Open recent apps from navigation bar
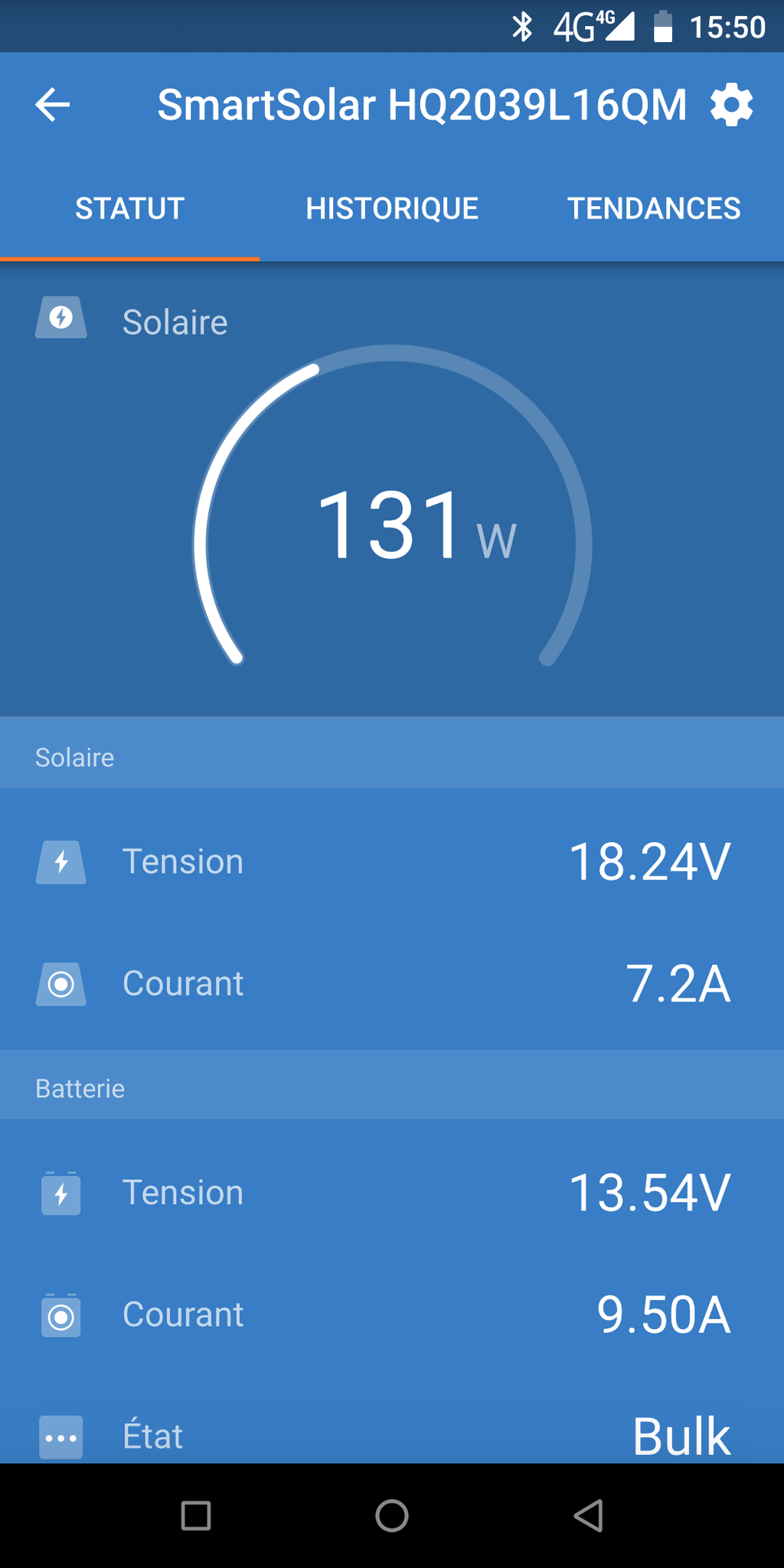This screenshot has width=784, height=1568. pyautogui.click(x=196, y=1515)
